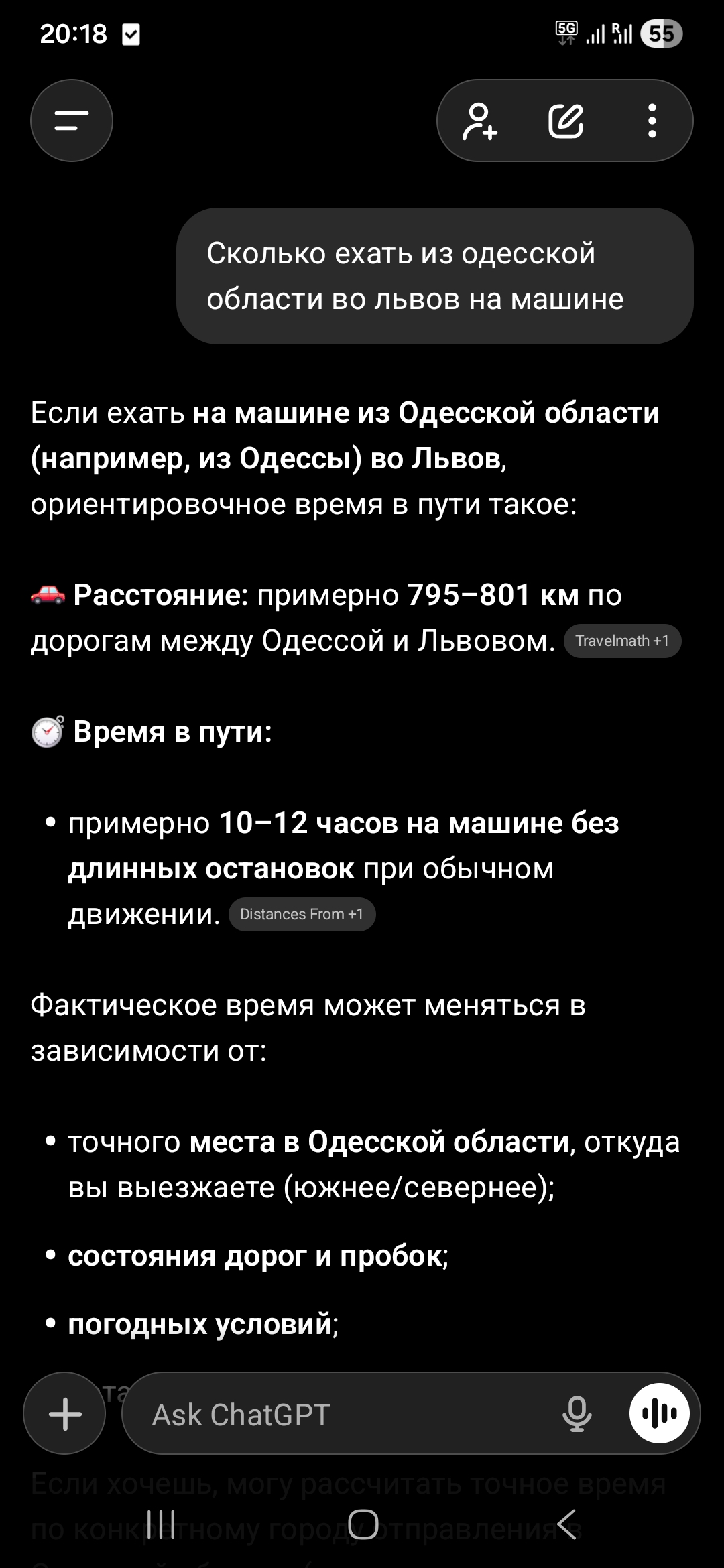Image resolution: width=724 pixels, height=1568 pixels.
Task: Tap the add people icon
Action: pos(480,121)
